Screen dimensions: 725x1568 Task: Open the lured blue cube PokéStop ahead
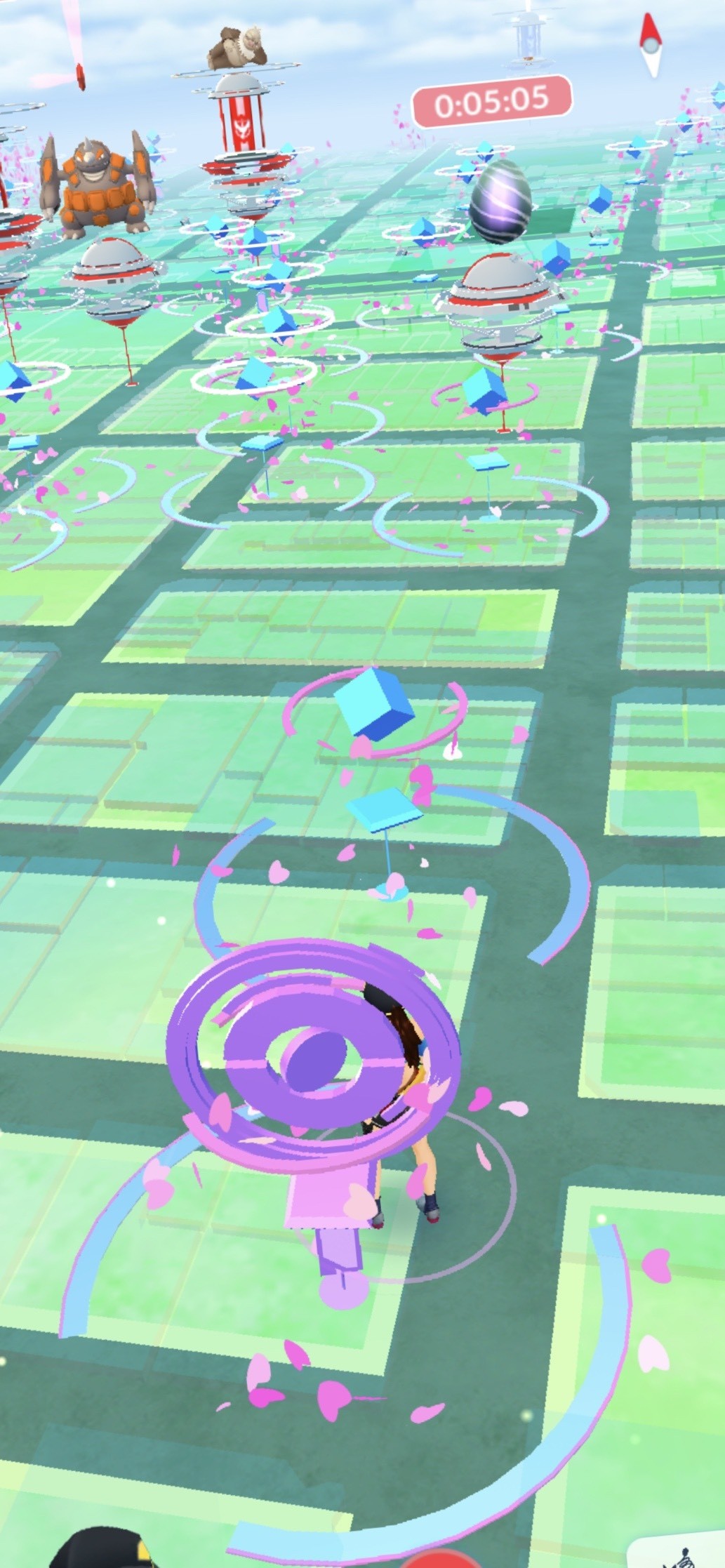[x=374, y=704]
